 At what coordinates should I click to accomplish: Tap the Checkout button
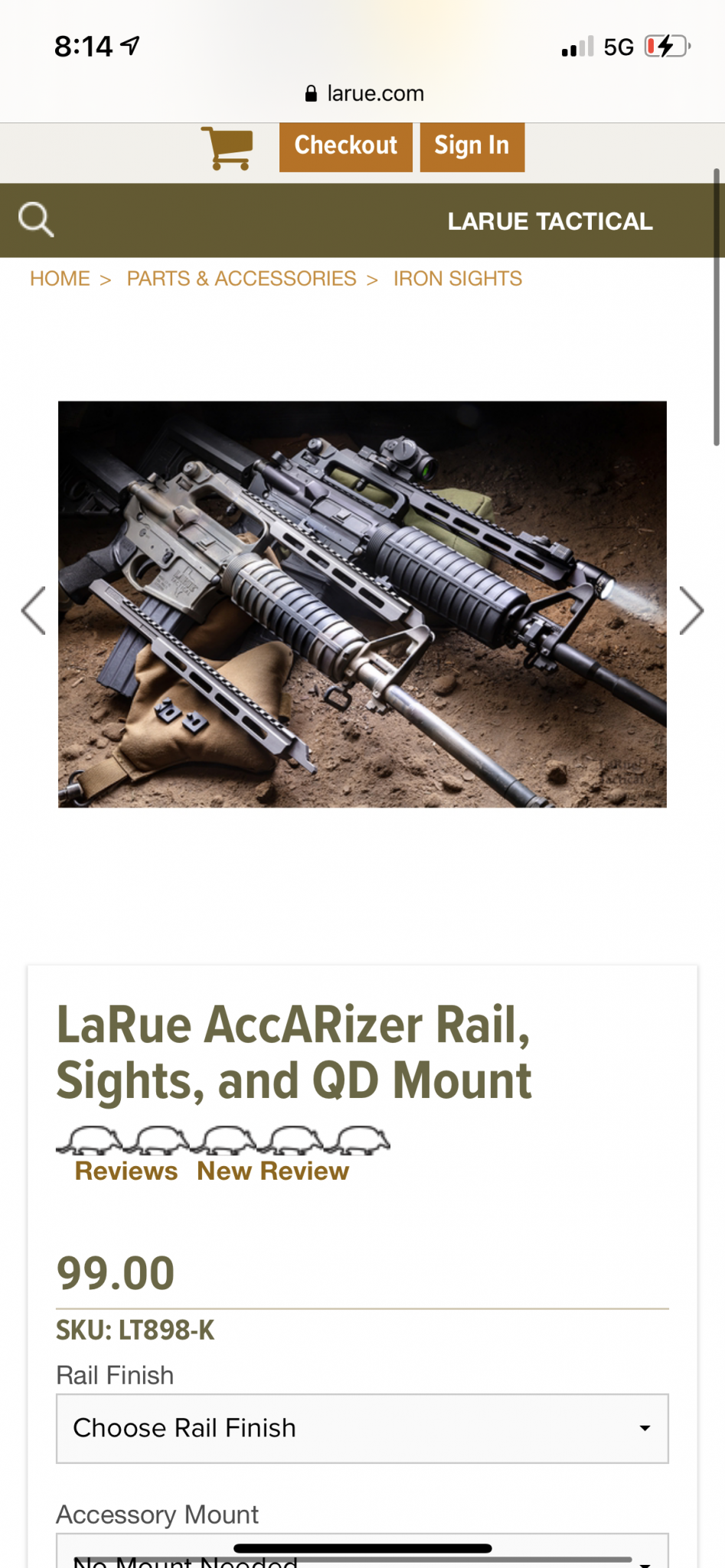(x=345, y=146)
